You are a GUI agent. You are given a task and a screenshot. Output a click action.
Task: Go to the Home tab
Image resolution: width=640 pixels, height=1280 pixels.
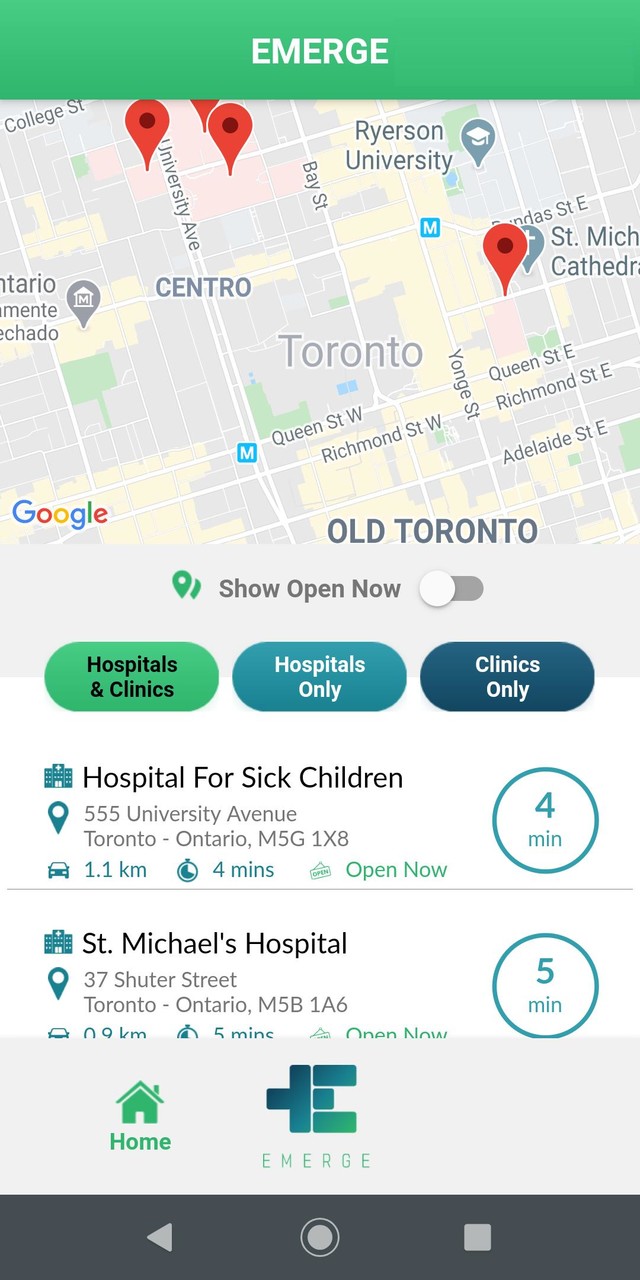pos(140,1118)
